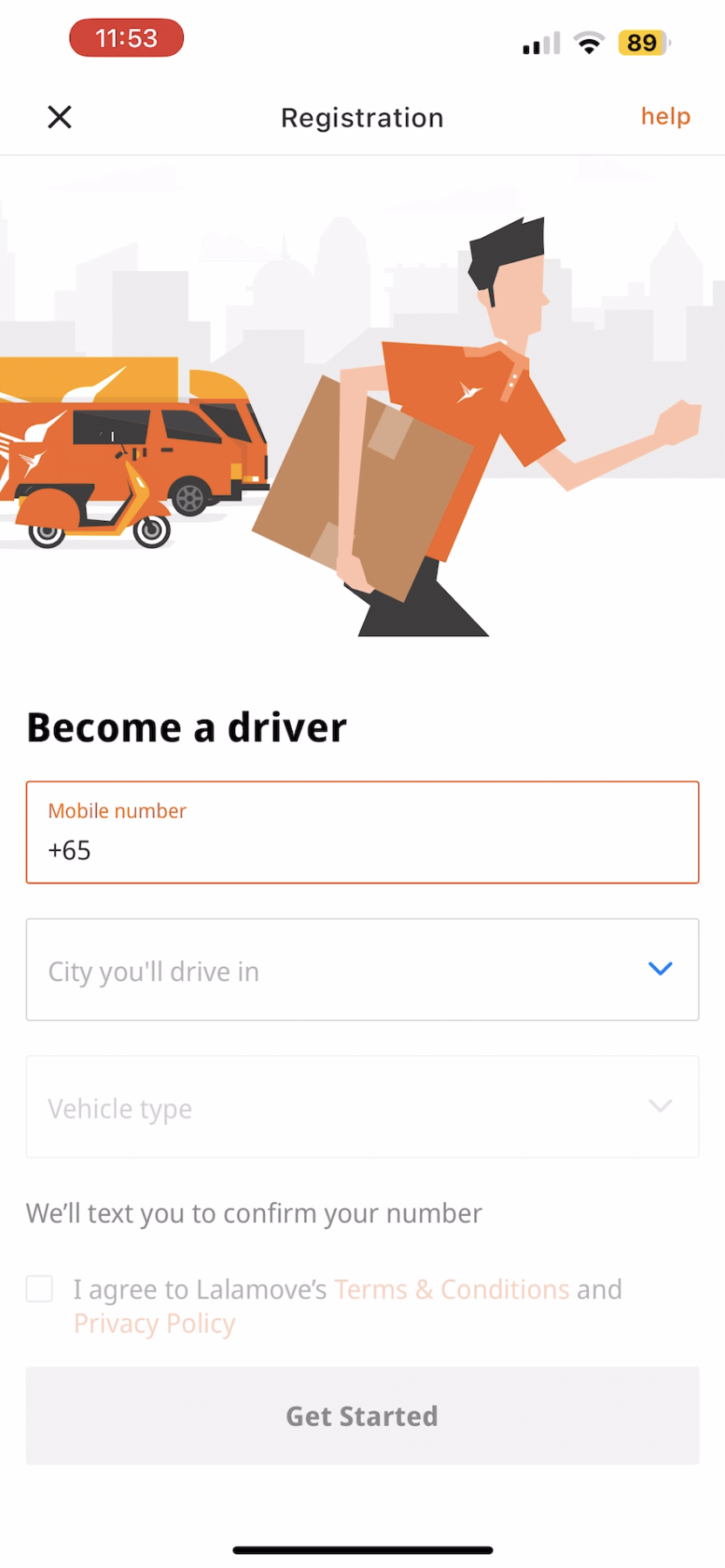Select the Registration title header

[x=362, y=117]
